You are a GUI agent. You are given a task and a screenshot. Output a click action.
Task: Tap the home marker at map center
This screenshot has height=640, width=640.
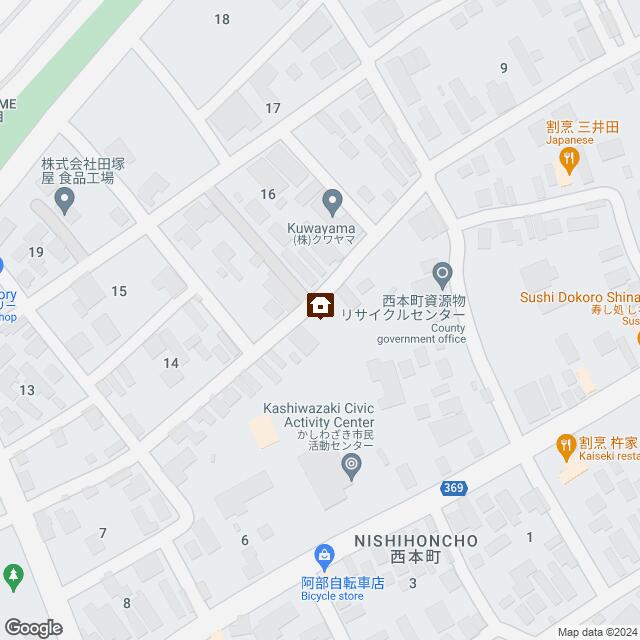click(320, 304)
